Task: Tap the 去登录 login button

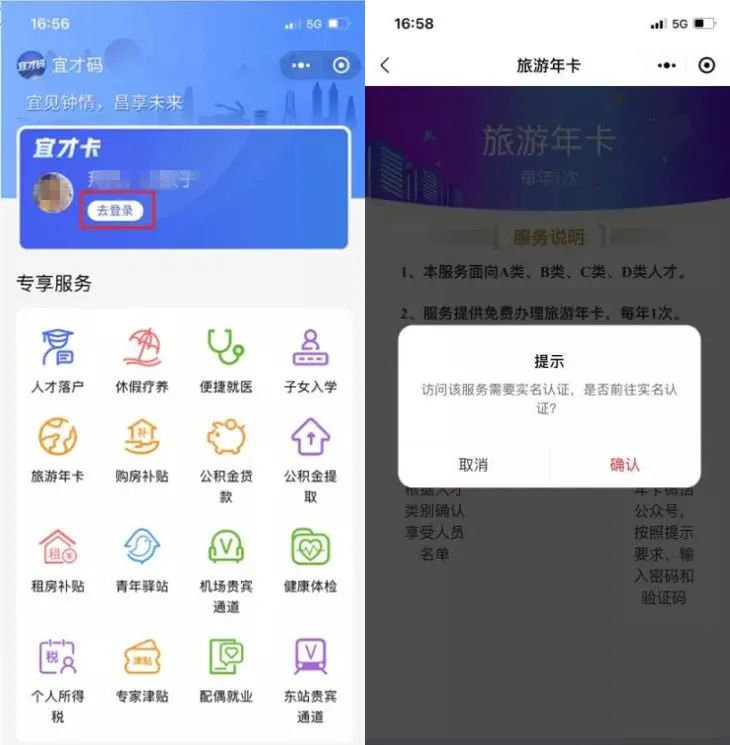Action: coord(116,210)
